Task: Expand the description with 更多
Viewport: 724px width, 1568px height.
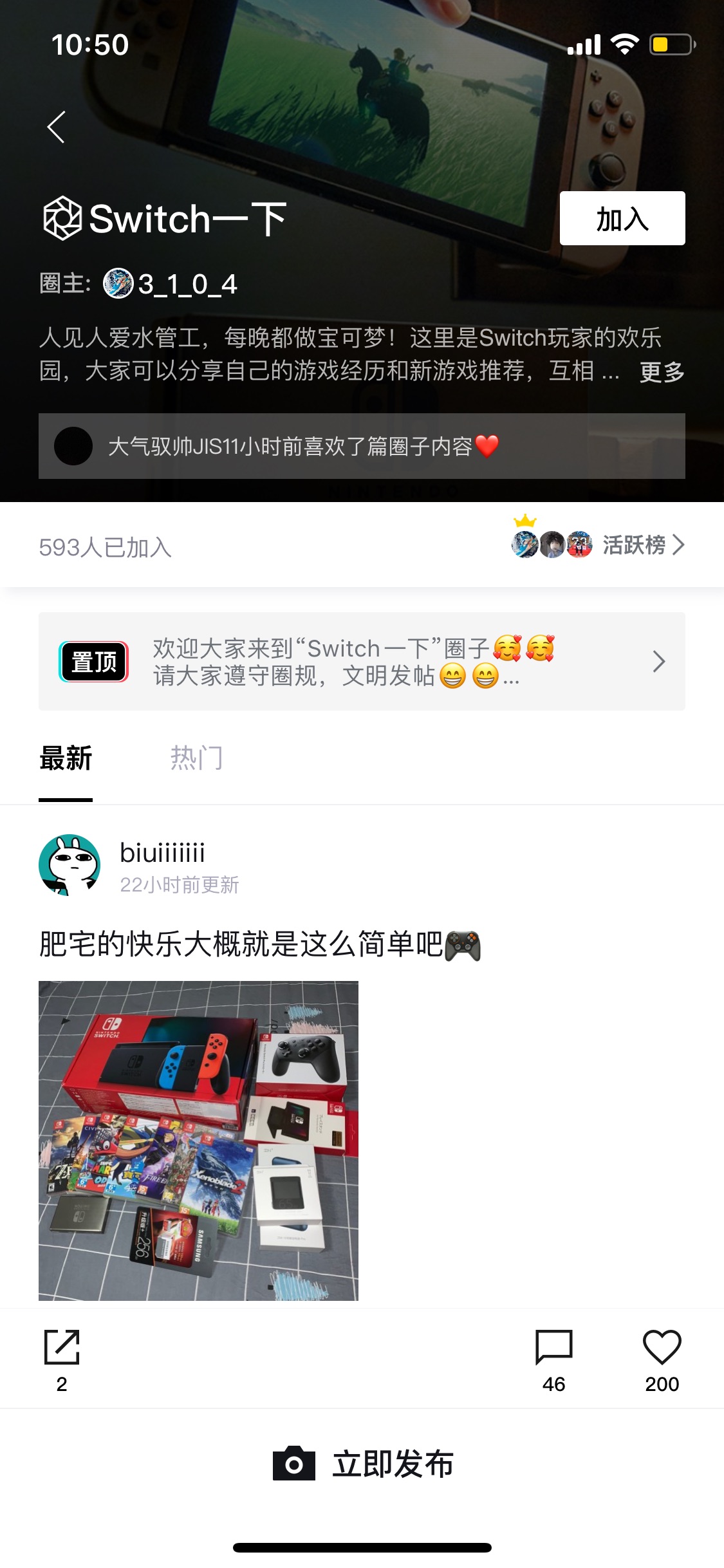Action: [x=662, y=371]
